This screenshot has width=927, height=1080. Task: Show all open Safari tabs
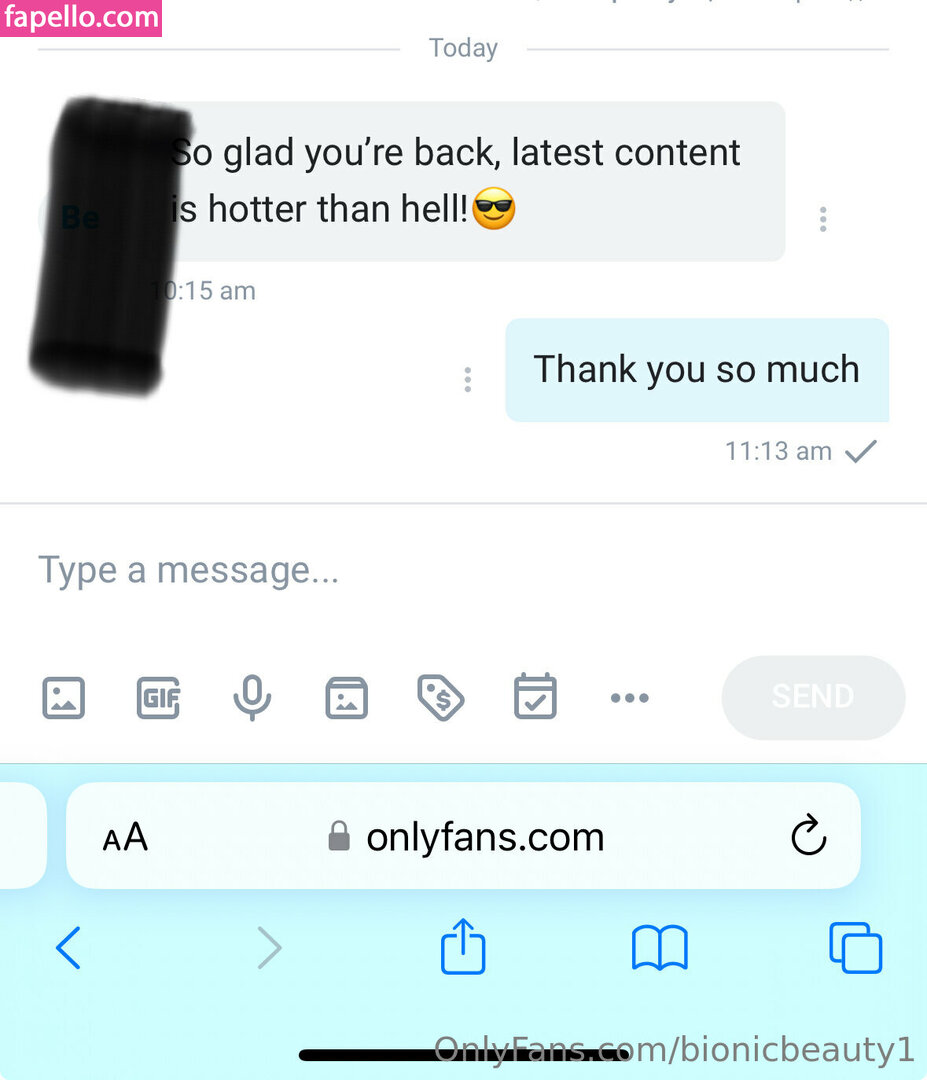(855, 947)
